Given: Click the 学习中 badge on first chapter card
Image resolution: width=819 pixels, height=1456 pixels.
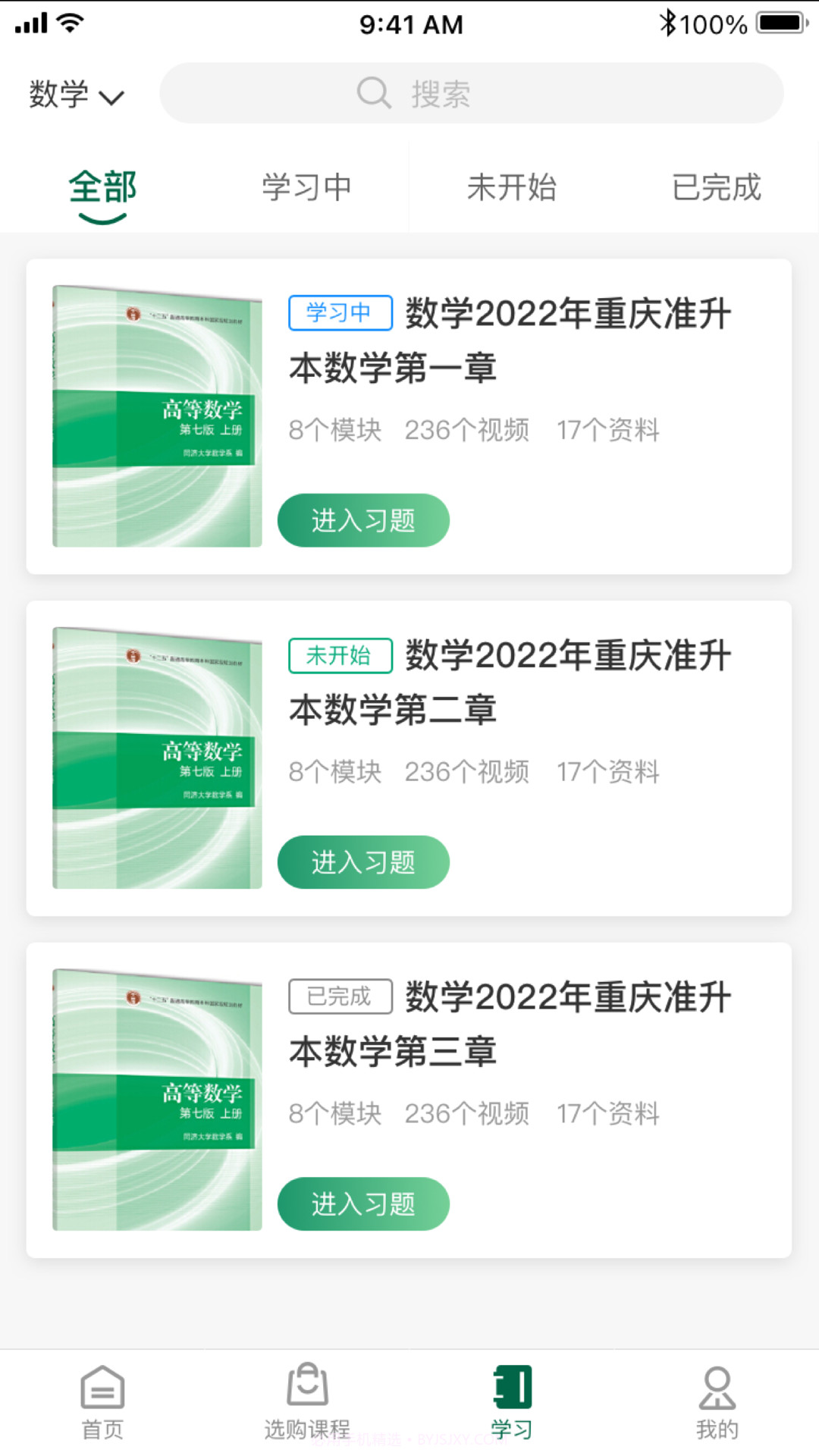Looking at the screenshot, I should [339, 312].
